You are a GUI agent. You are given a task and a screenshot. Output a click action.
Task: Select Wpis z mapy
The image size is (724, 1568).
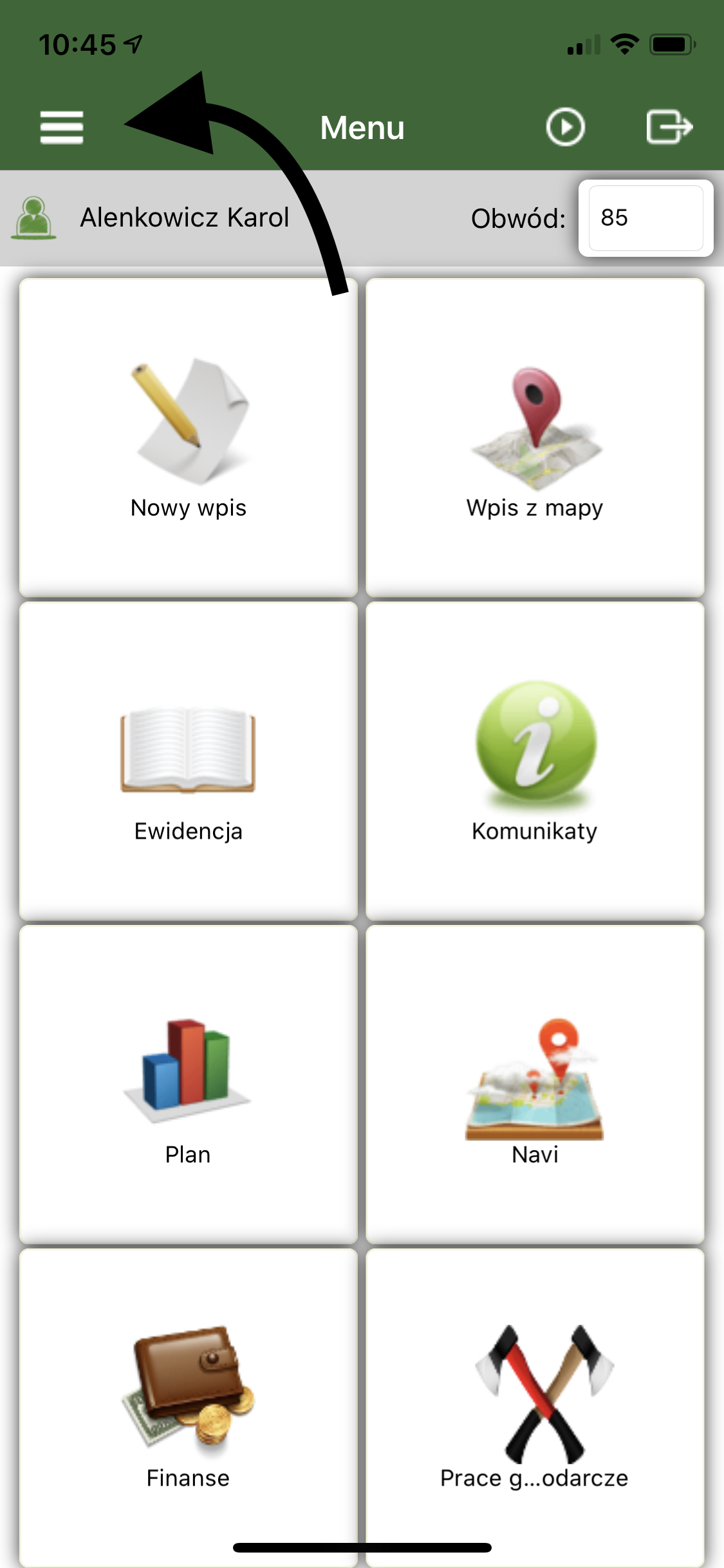(535, 438)
